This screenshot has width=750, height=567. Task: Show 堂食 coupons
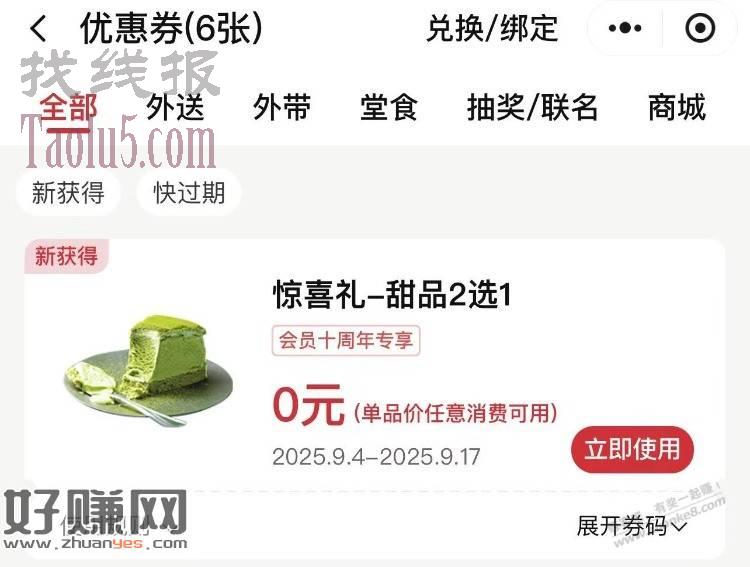389,108
